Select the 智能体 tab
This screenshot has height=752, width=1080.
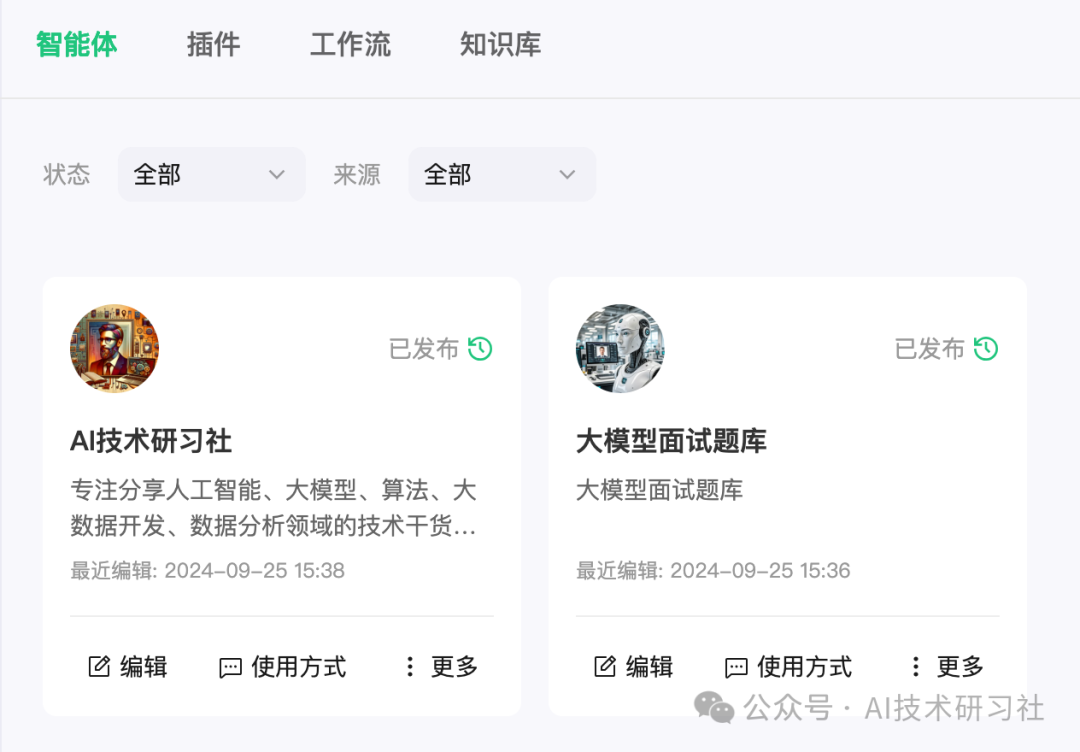coord(77,45)
